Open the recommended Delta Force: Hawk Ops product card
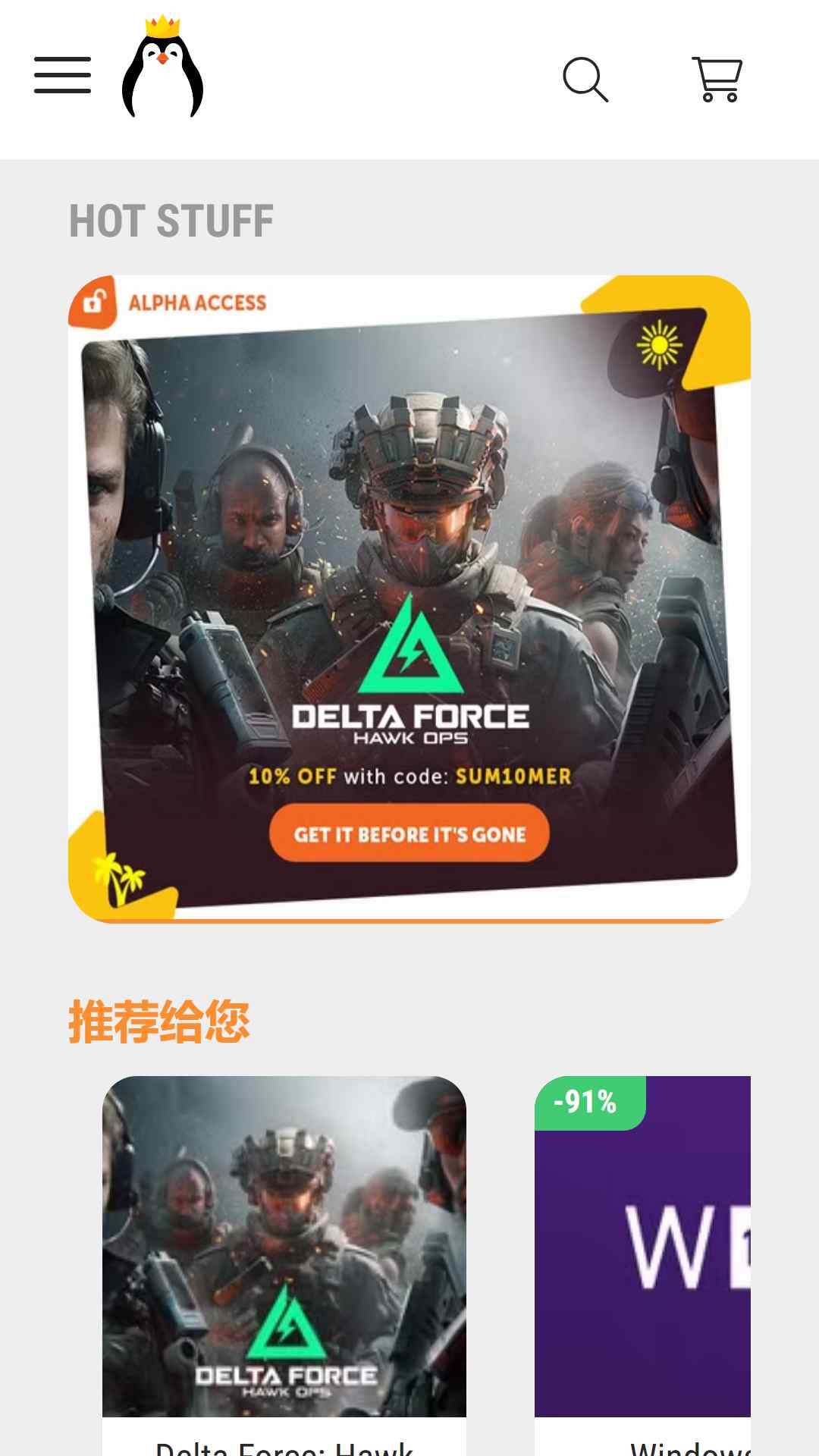 [284, 1265]
